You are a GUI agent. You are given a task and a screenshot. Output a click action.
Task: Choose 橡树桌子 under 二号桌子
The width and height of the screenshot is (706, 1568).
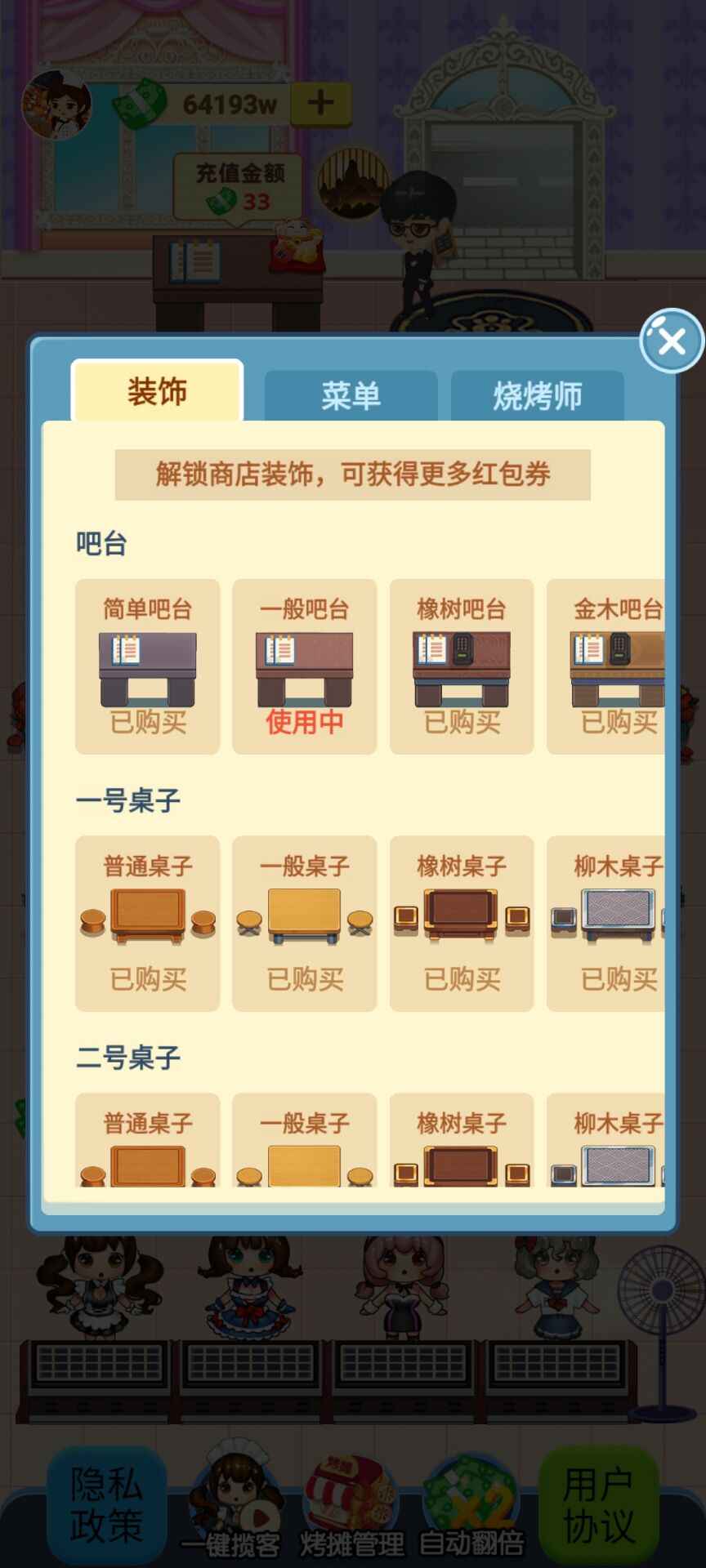(462, 1140)
